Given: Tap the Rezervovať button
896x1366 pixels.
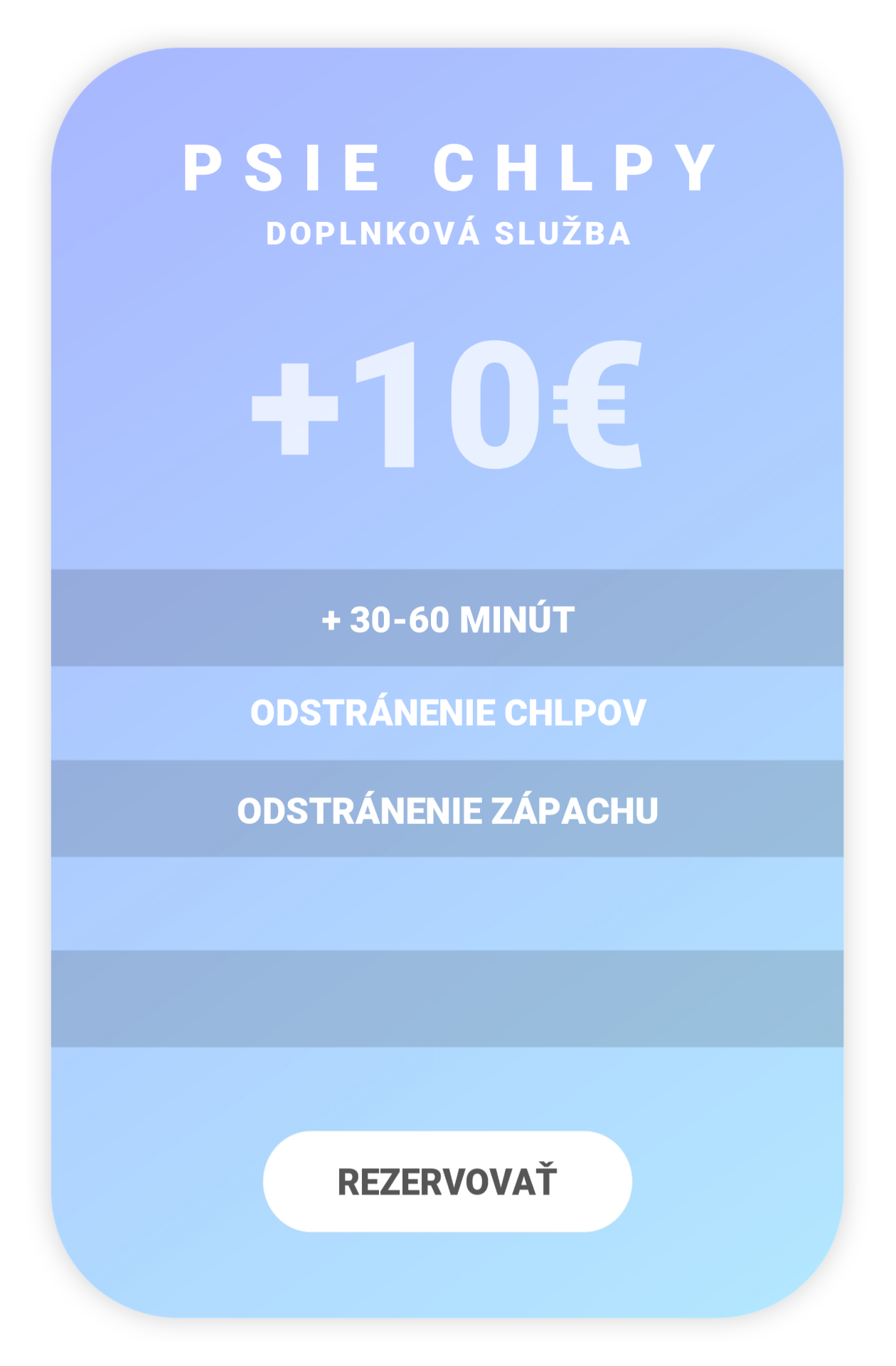Looking at the screenshot, I should (x=447, y=1182).
